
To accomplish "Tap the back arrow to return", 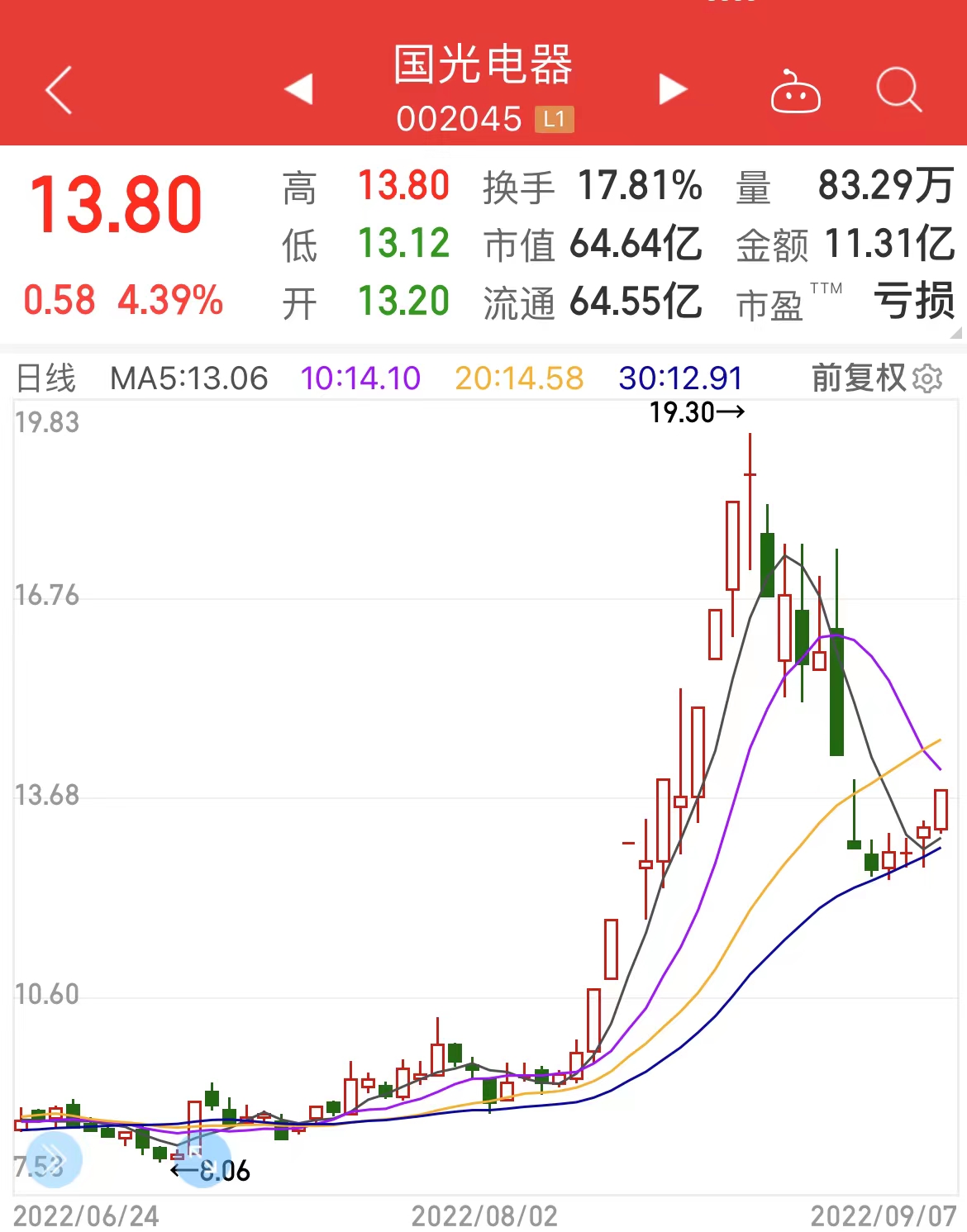I will click(x=58, y=89).
